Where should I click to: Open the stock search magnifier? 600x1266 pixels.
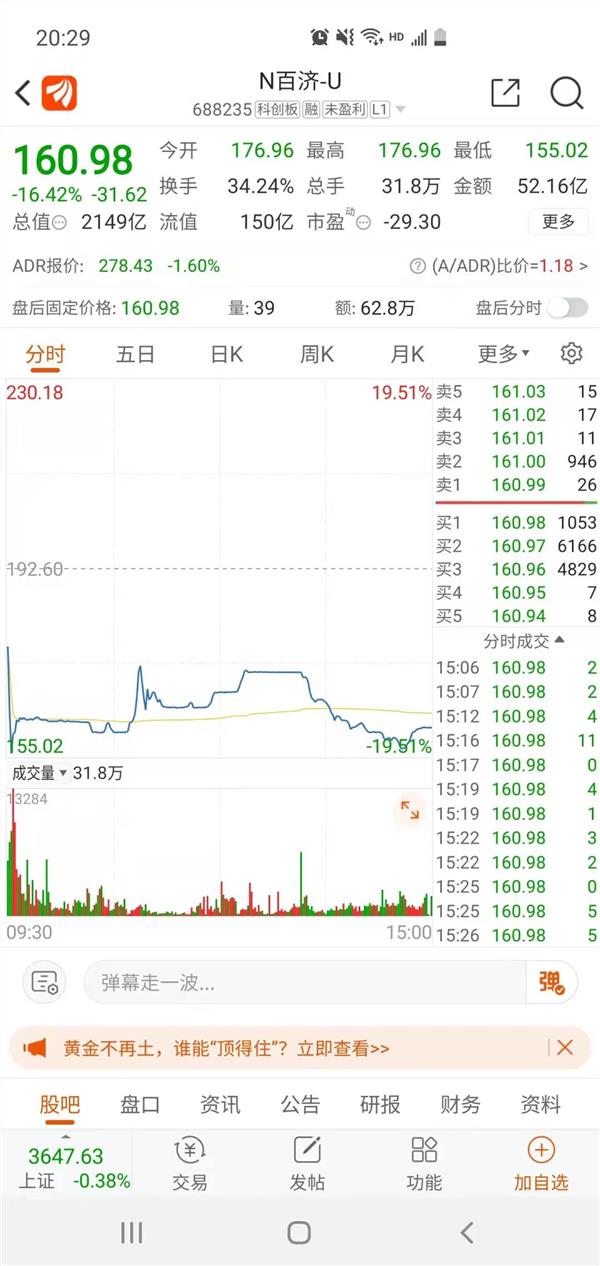pyautogui.click(x=566, y=93)
